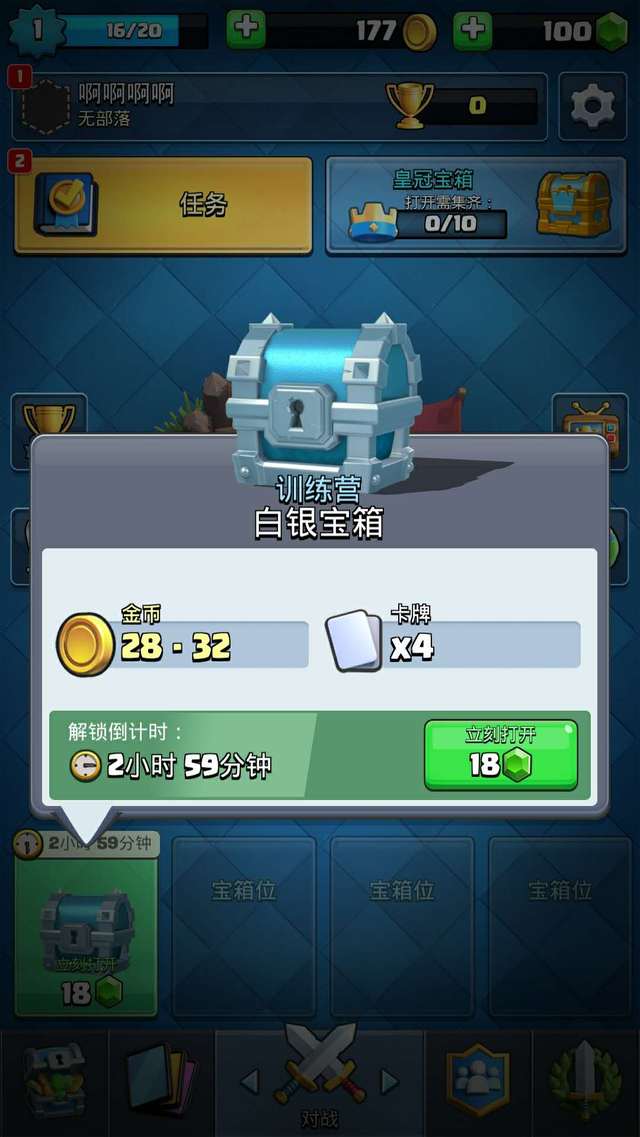Switch to the card collection tab

pos(161,1084)
